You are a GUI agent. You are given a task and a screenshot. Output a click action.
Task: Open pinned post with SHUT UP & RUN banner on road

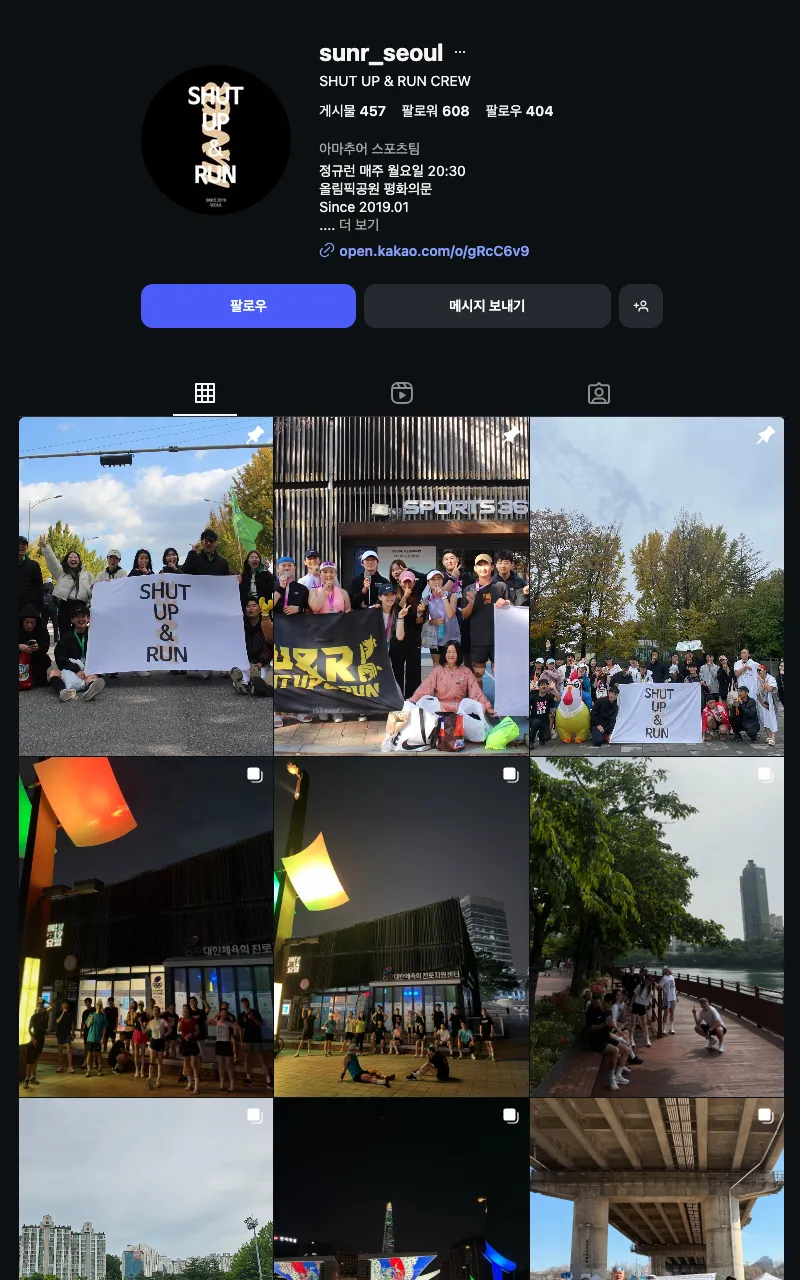point(146,586)
